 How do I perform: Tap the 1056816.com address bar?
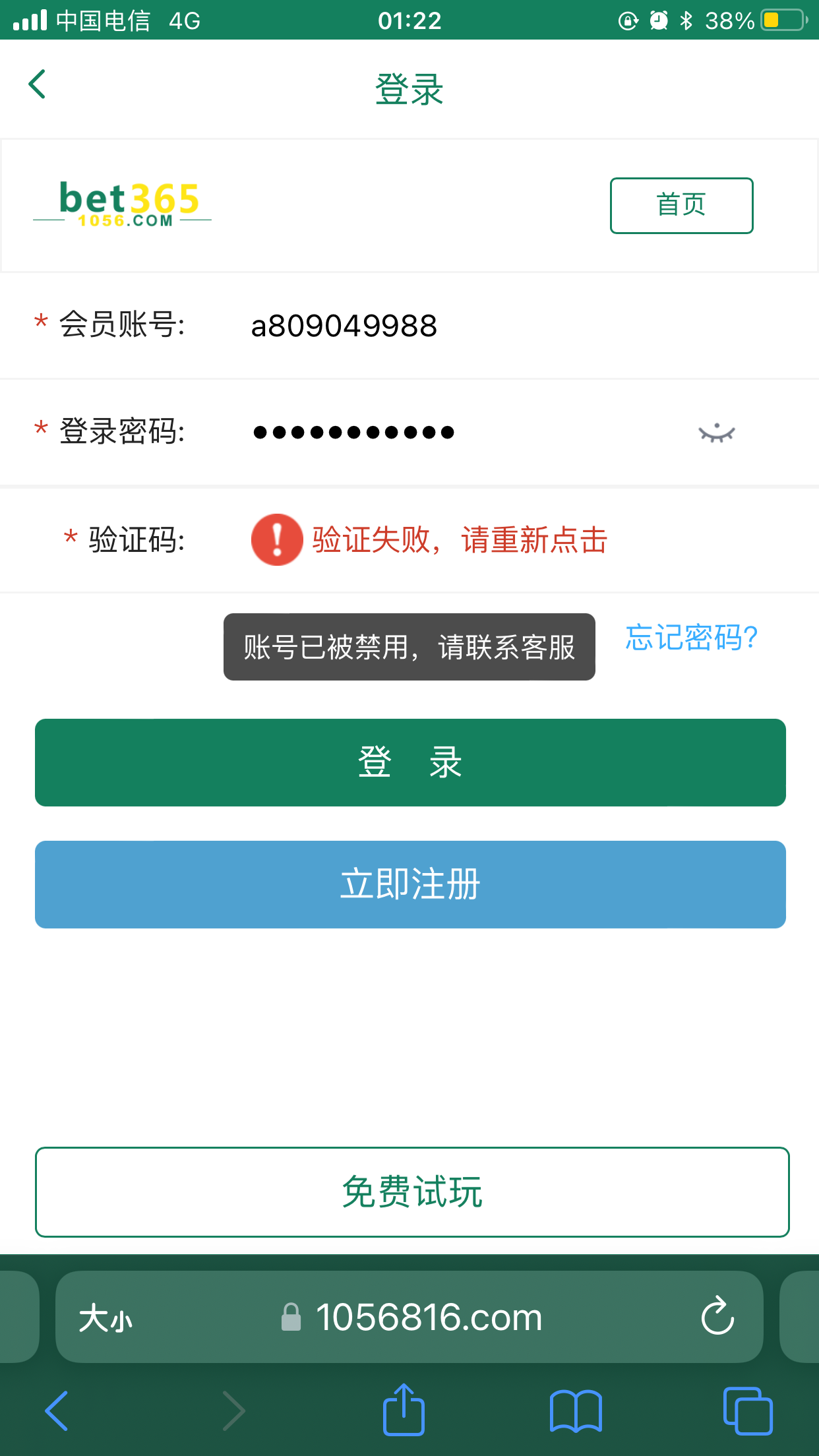click(429, 1317)
